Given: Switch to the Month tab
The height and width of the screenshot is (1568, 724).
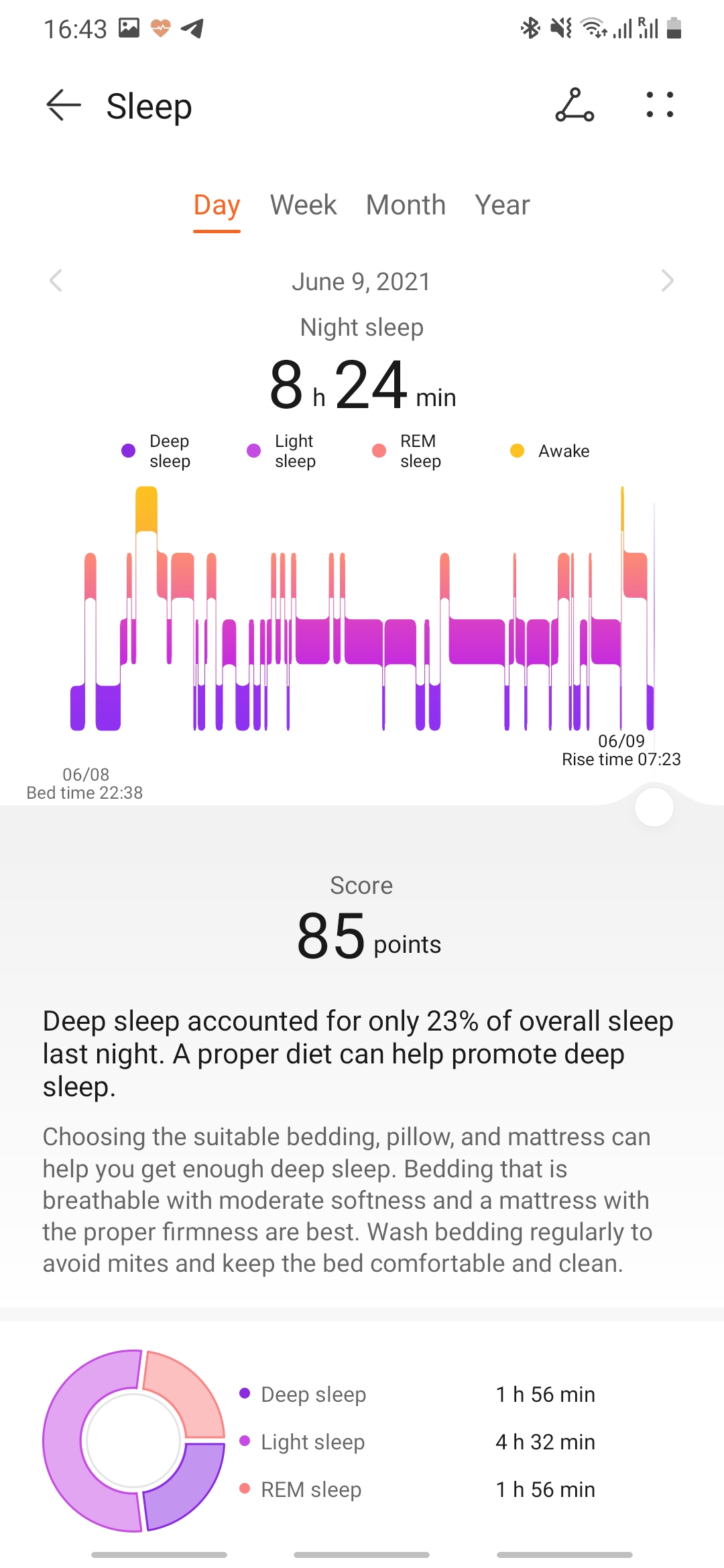Looking at the screenshot, I should click(406, 205).
